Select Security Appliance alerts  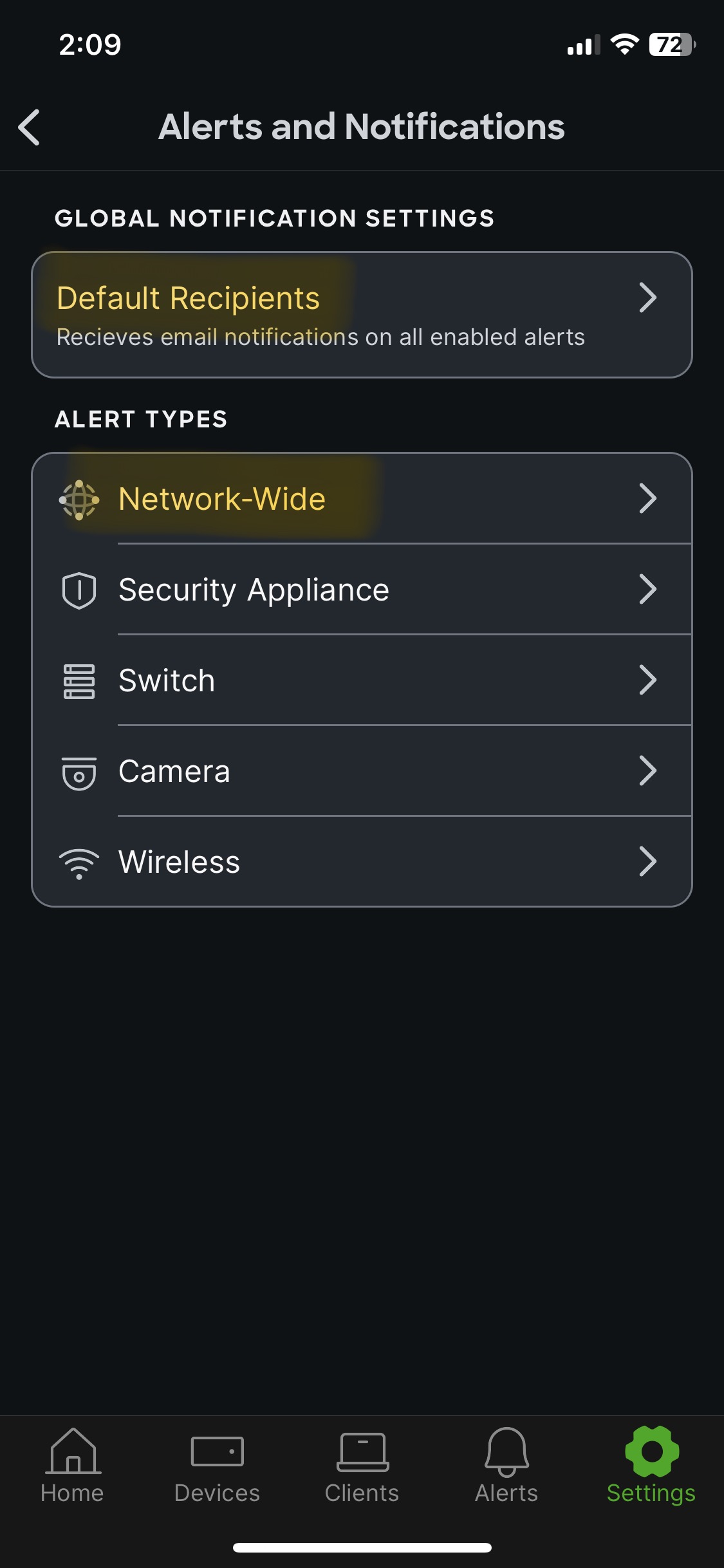click(x=362, y=590)
